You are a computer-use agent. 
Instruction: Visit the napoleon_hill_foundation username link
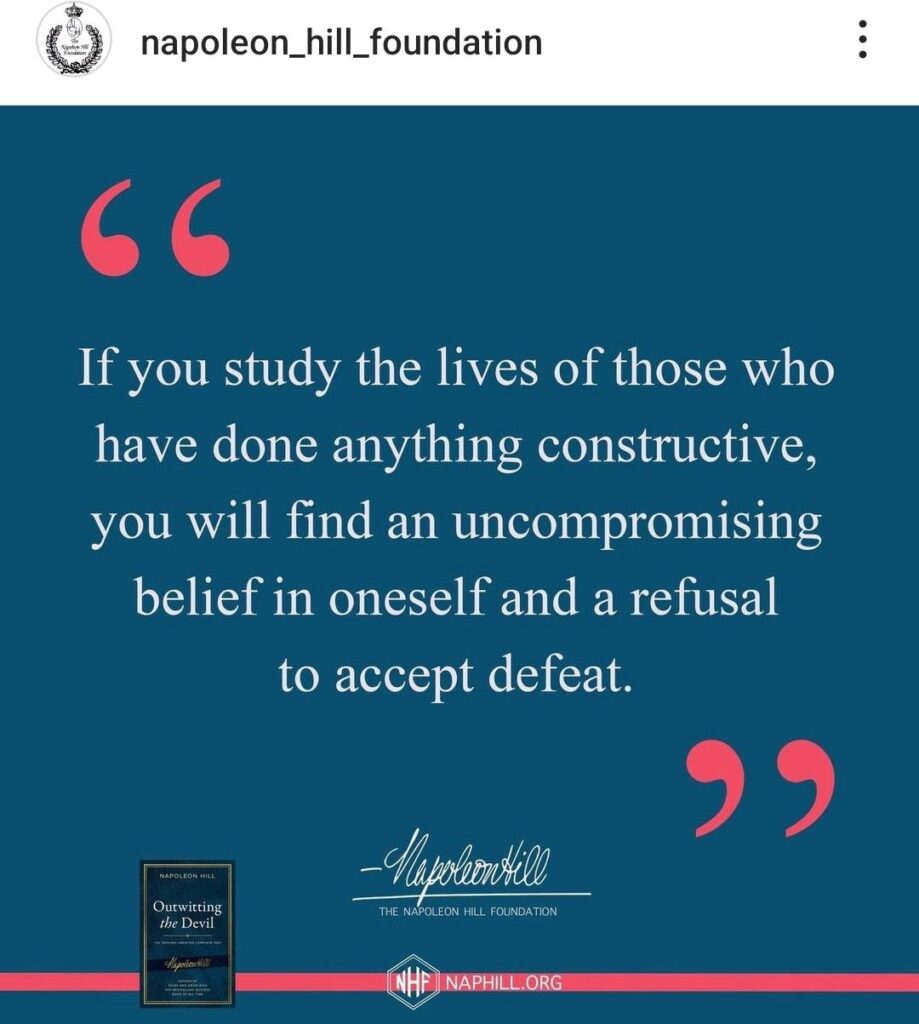click(341, 42)
